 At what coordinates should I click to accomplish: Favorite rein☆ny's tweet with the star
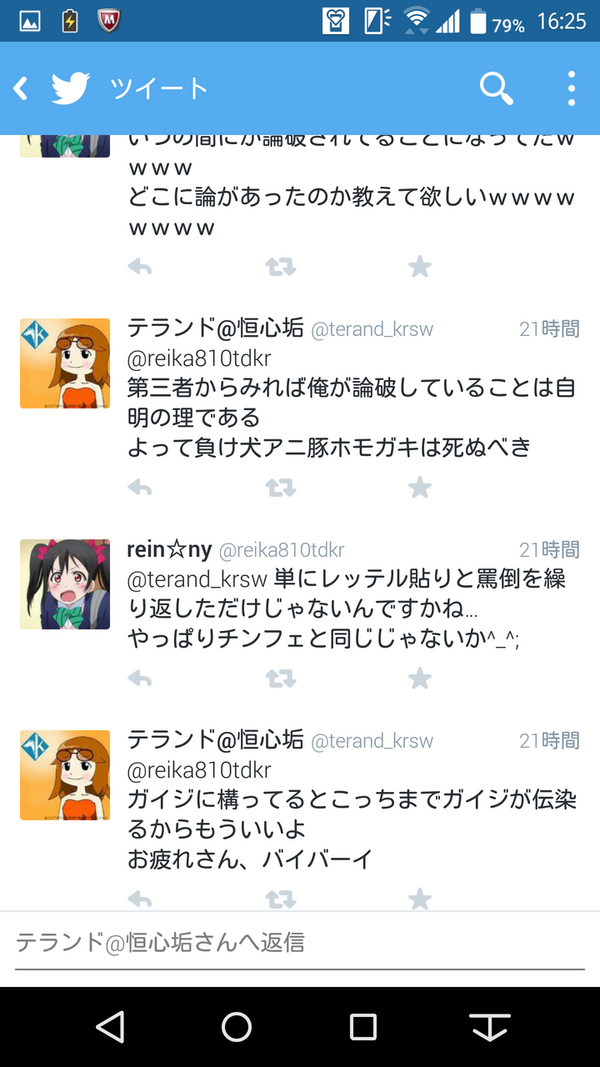420,678
